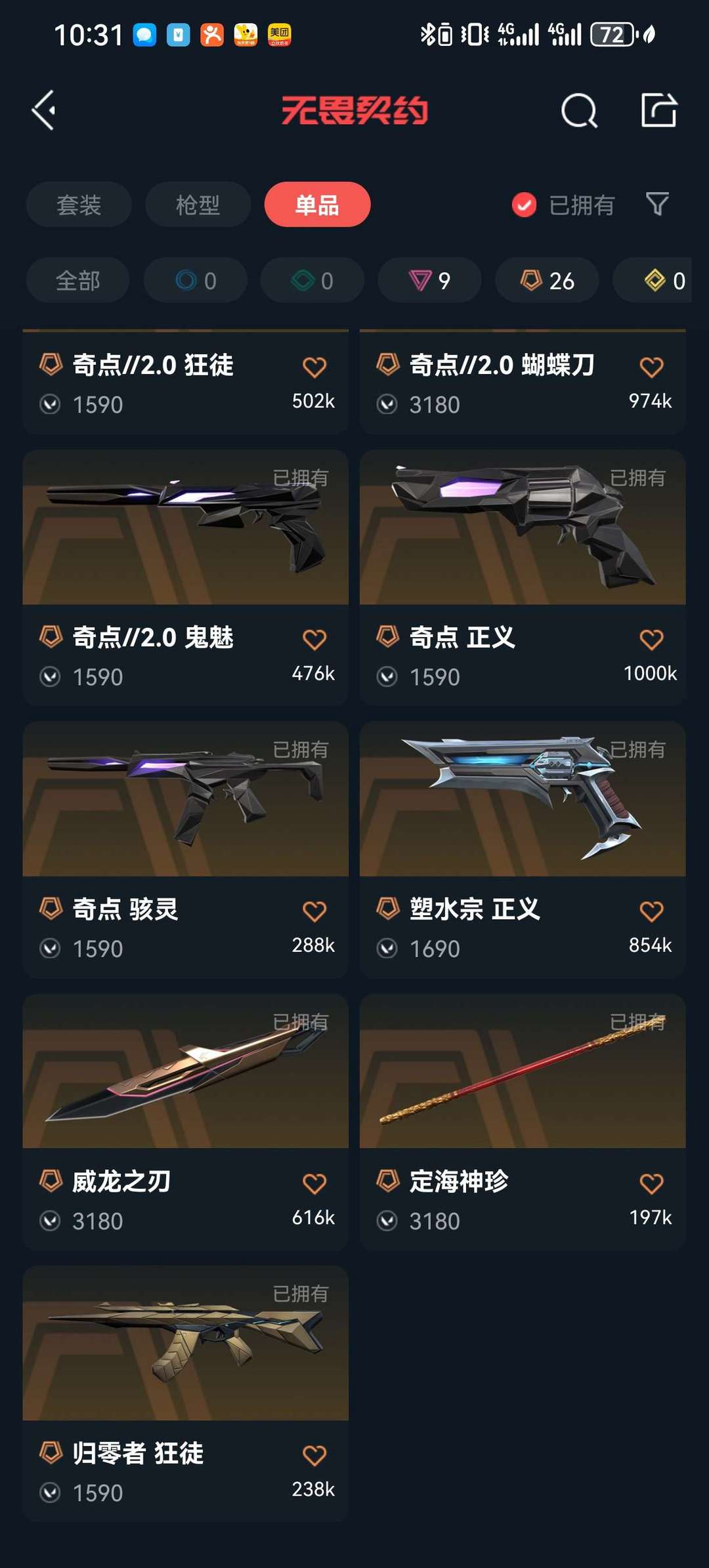Open the 归零者 狂徒 skin card
The height and width of the screenshot is (1568, 709).
click(x=185, y=1394)
